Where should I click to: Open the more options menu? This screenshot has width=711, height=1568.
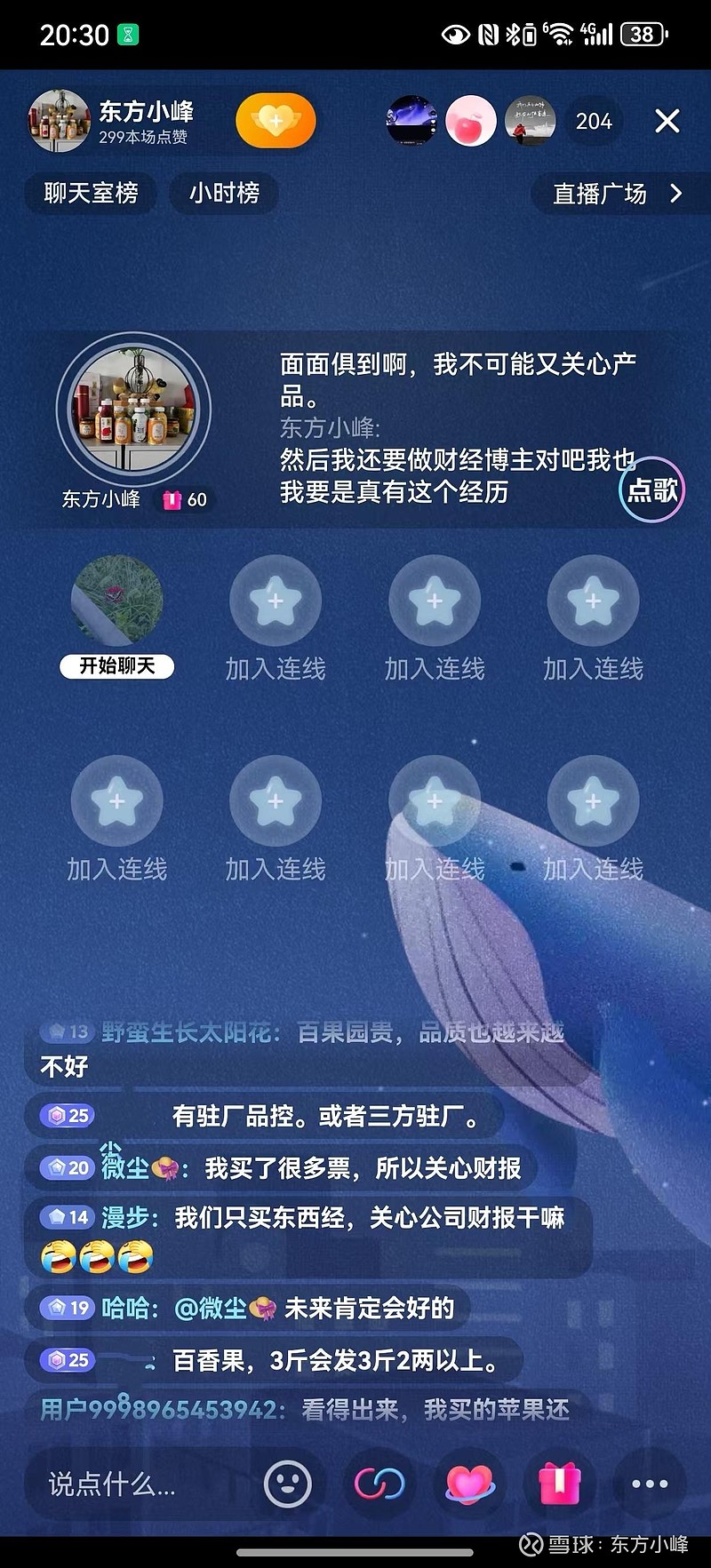(650, 1484)
